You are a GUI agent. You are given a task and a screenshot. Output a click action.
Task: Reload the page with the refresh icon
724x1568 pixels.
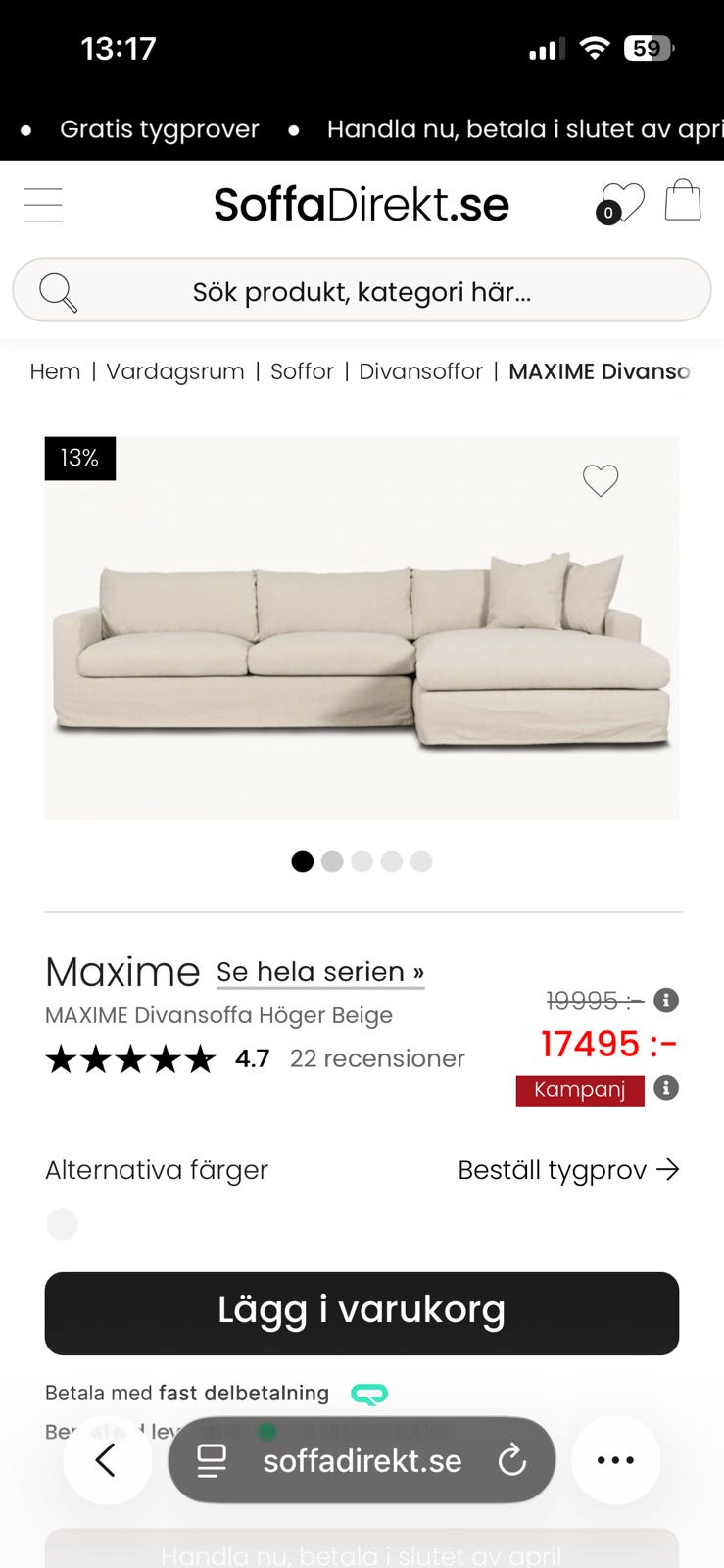tap(513, 1460)
